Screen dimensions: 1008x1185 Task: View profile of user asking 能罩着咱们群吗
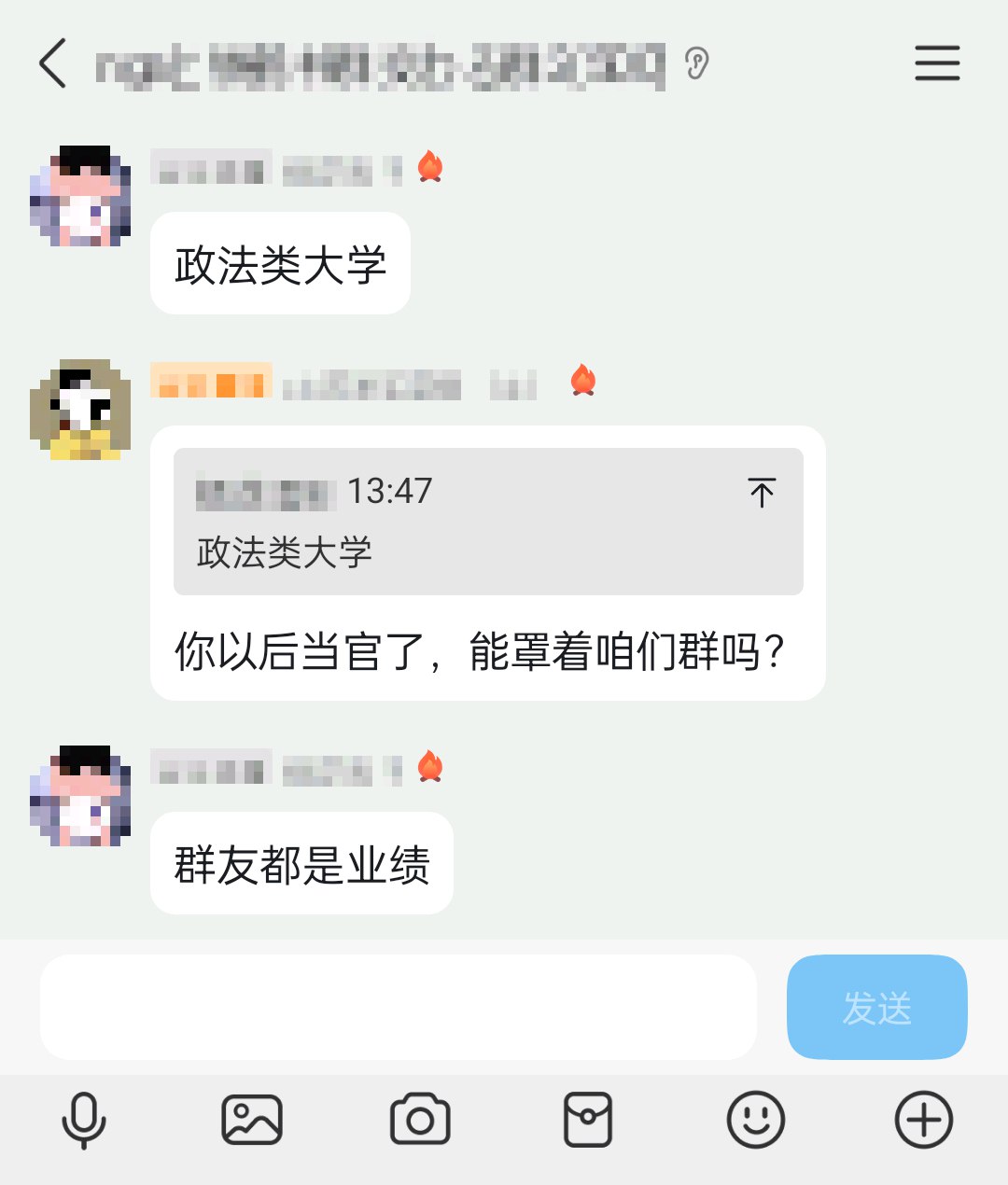click(80, 410)
